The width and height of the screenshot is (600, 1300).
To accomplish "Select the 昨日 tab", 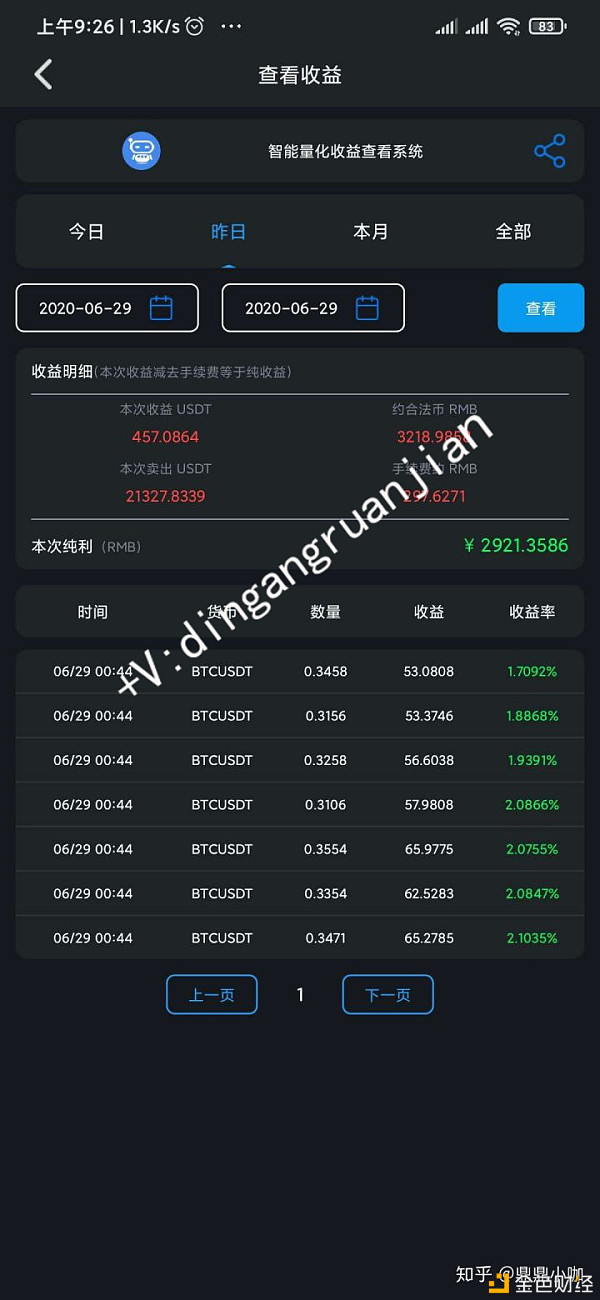I will coord(228,232).
